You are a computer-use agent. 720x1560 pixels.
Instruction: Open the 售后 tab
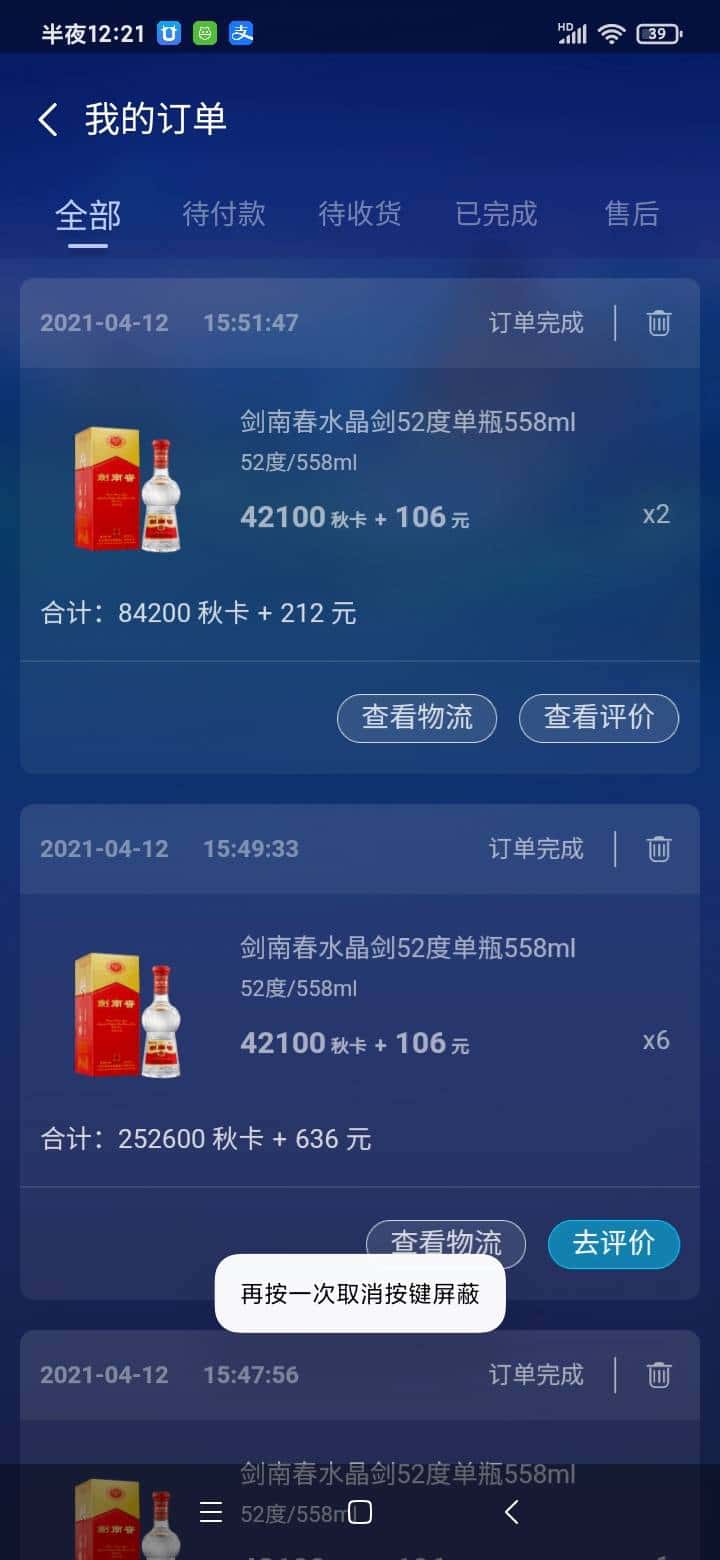pyautogui.click(x=631, y=214)
